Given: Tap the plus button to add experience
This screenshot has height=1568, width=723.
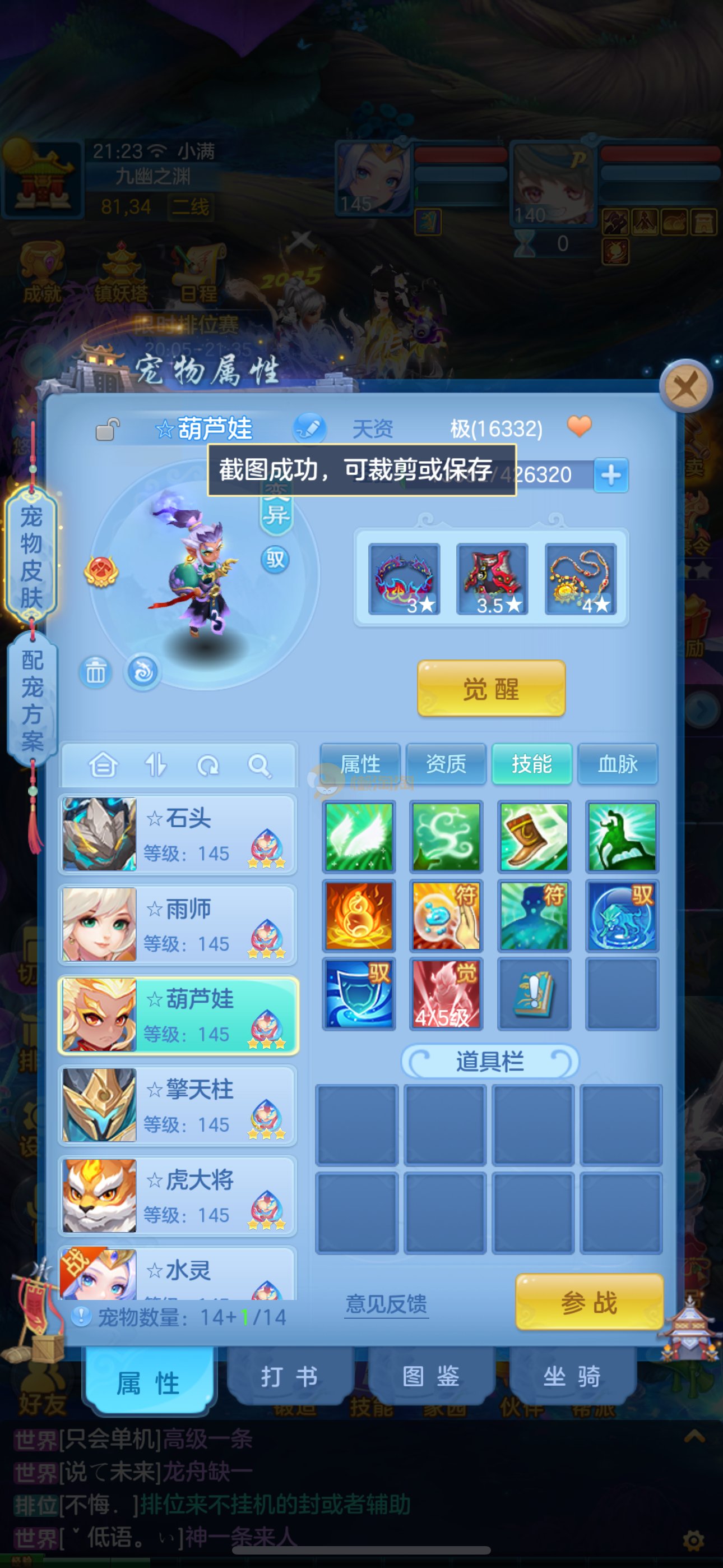Looking at the screenshot, I should click(x=610, y=475).
